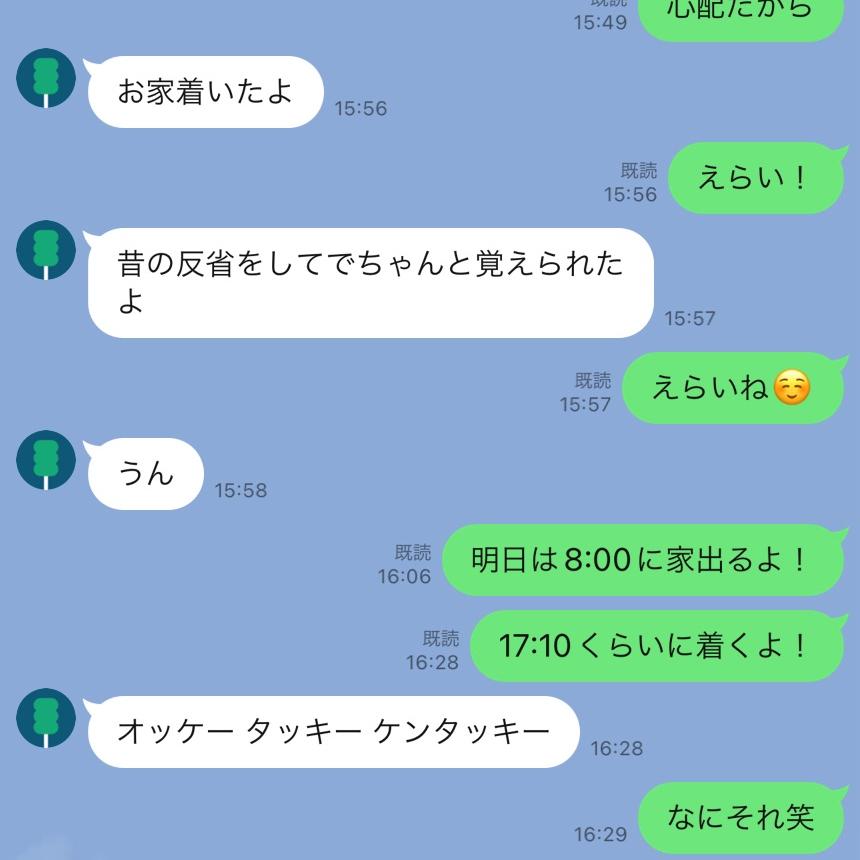
Task: View profile from avatar beside うん message
Action: coord(46,460)
